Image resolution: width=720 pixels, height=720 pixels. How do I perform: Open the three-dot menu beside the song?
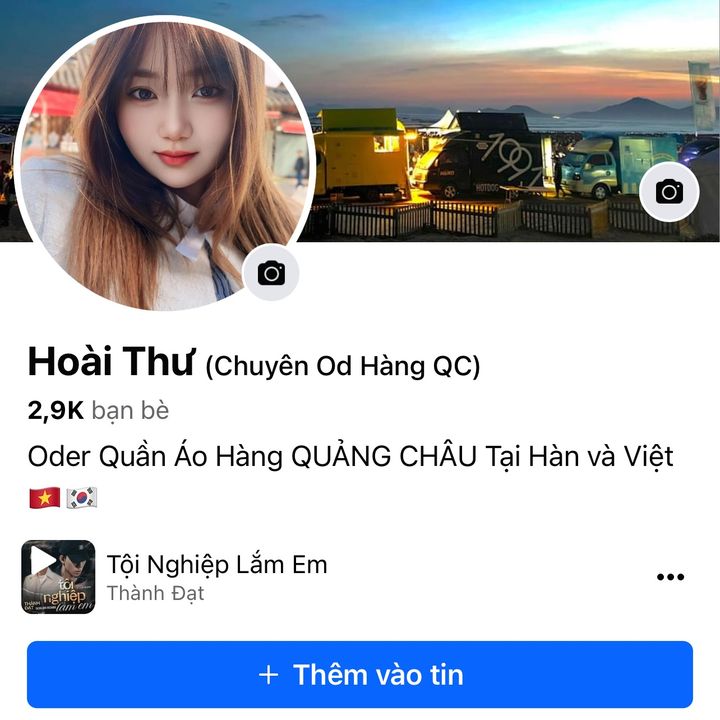[669, 577]
